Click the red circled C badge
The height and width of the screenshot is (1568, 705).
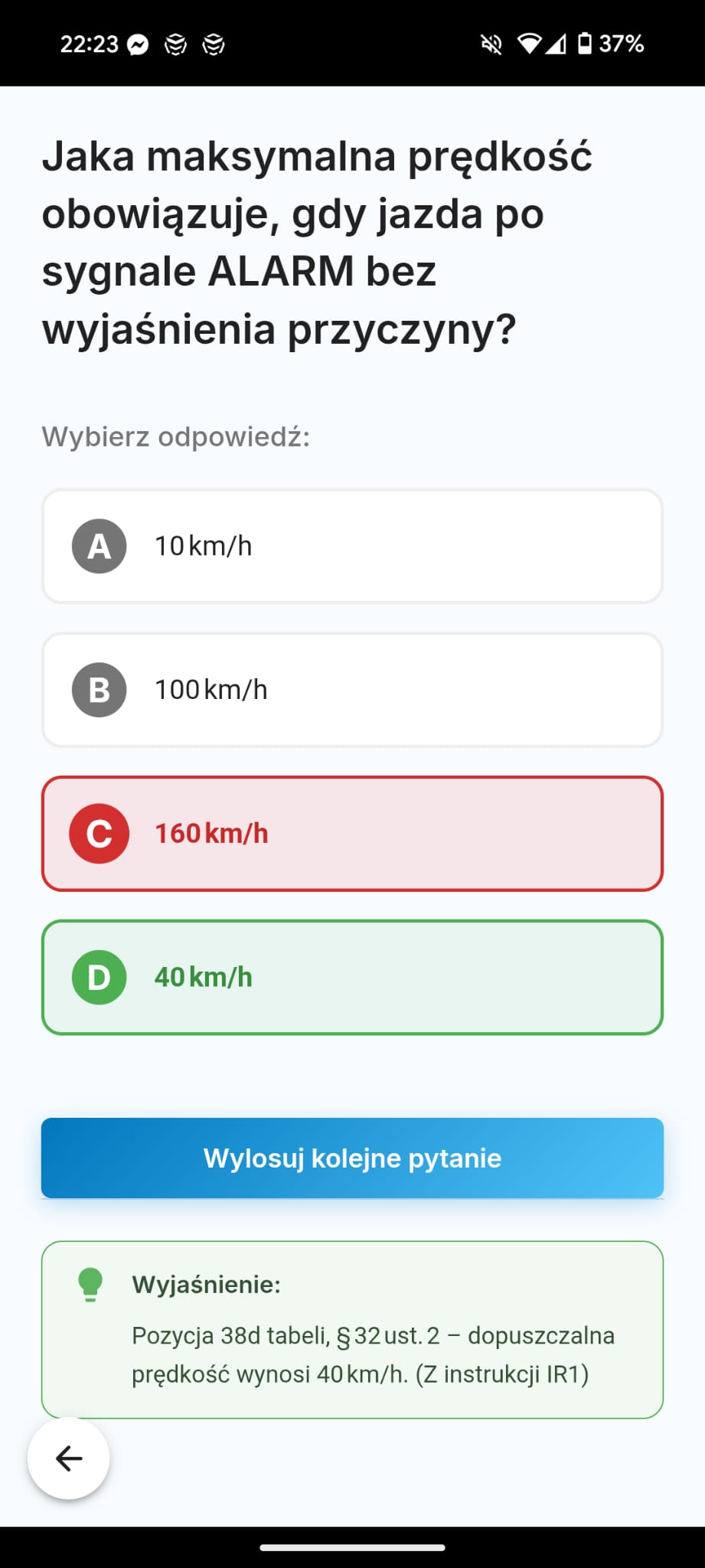(98, 833)
